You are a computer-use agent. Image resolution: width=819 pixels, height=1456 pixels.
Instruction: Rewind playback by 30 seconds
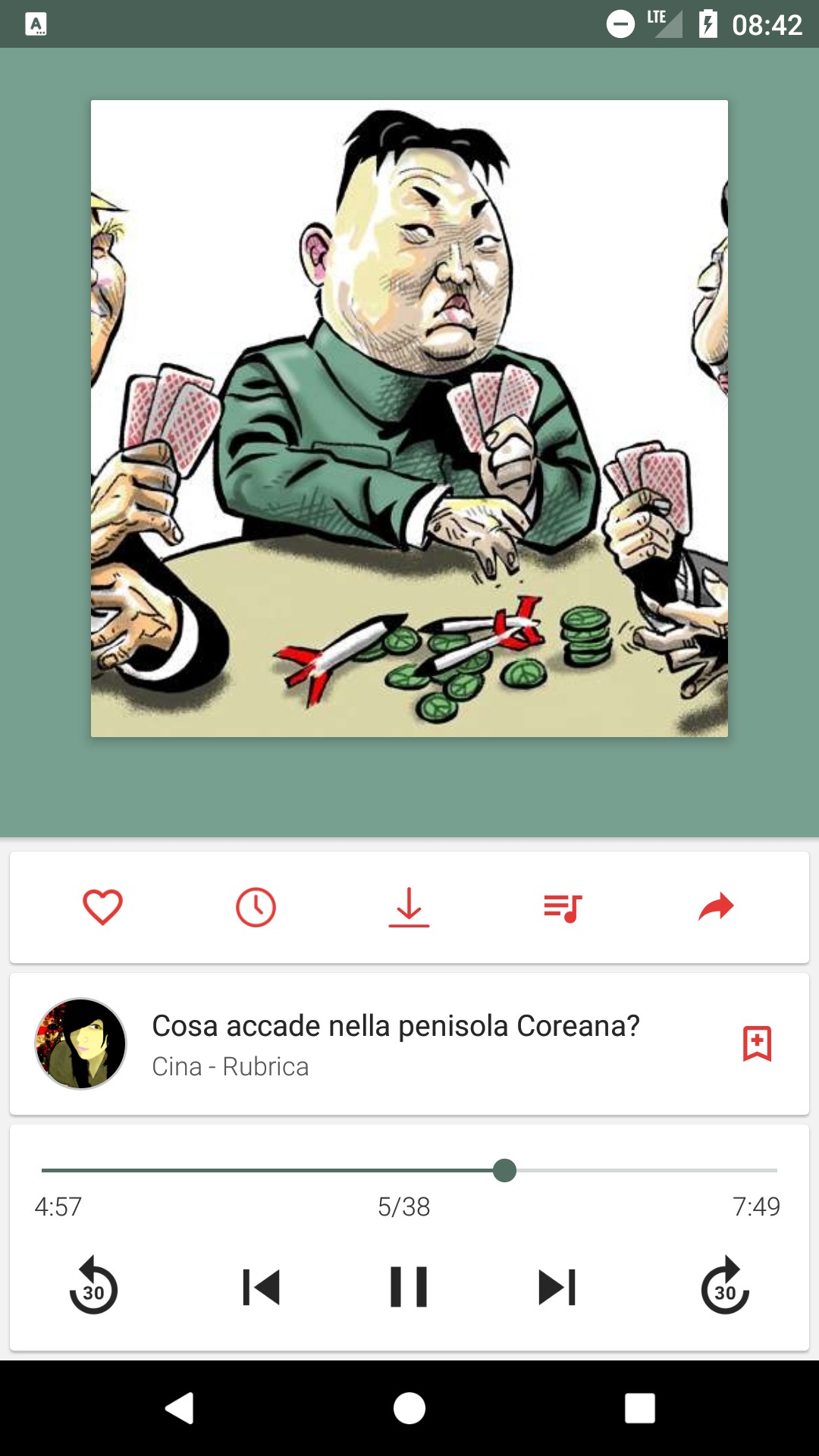[x=93, y=1287]
